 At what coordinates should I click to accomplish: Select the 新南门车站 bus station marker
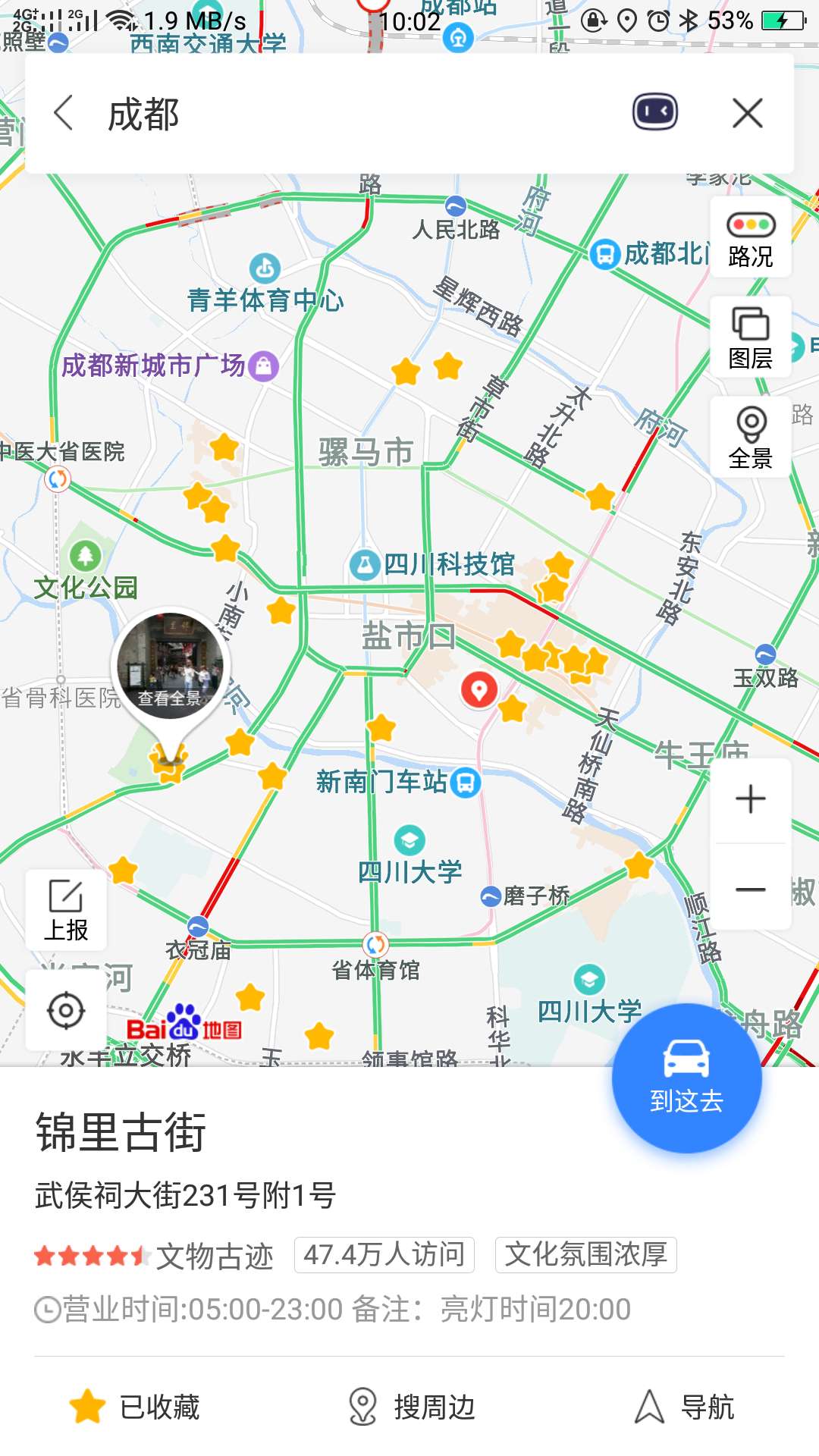coord(466,782)
